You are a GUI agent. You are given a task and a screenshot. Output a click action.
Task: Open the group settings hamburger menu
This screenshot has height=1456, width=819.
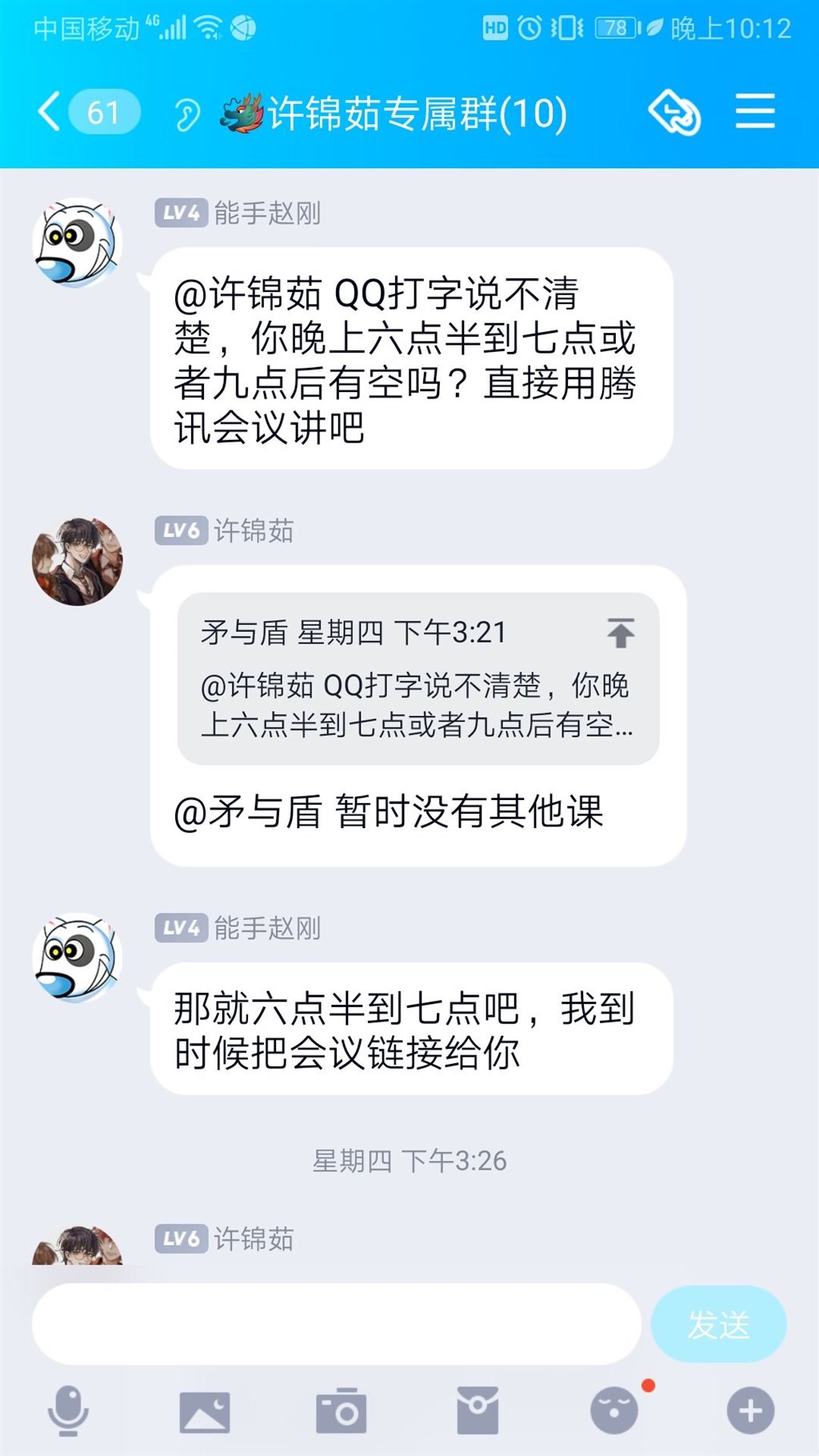coord(755,112)
